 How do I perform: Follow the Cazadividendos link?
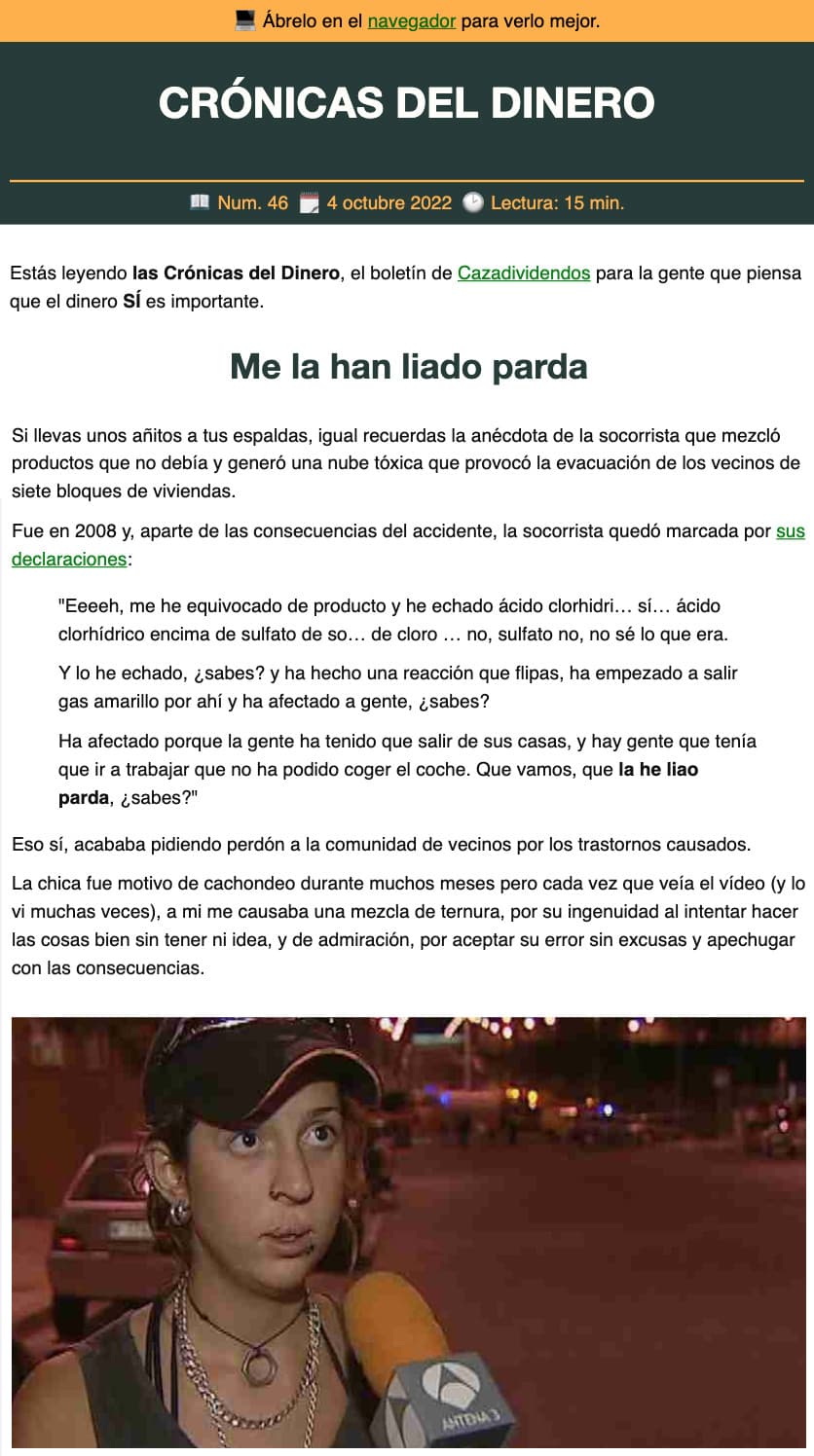point(523,273)
